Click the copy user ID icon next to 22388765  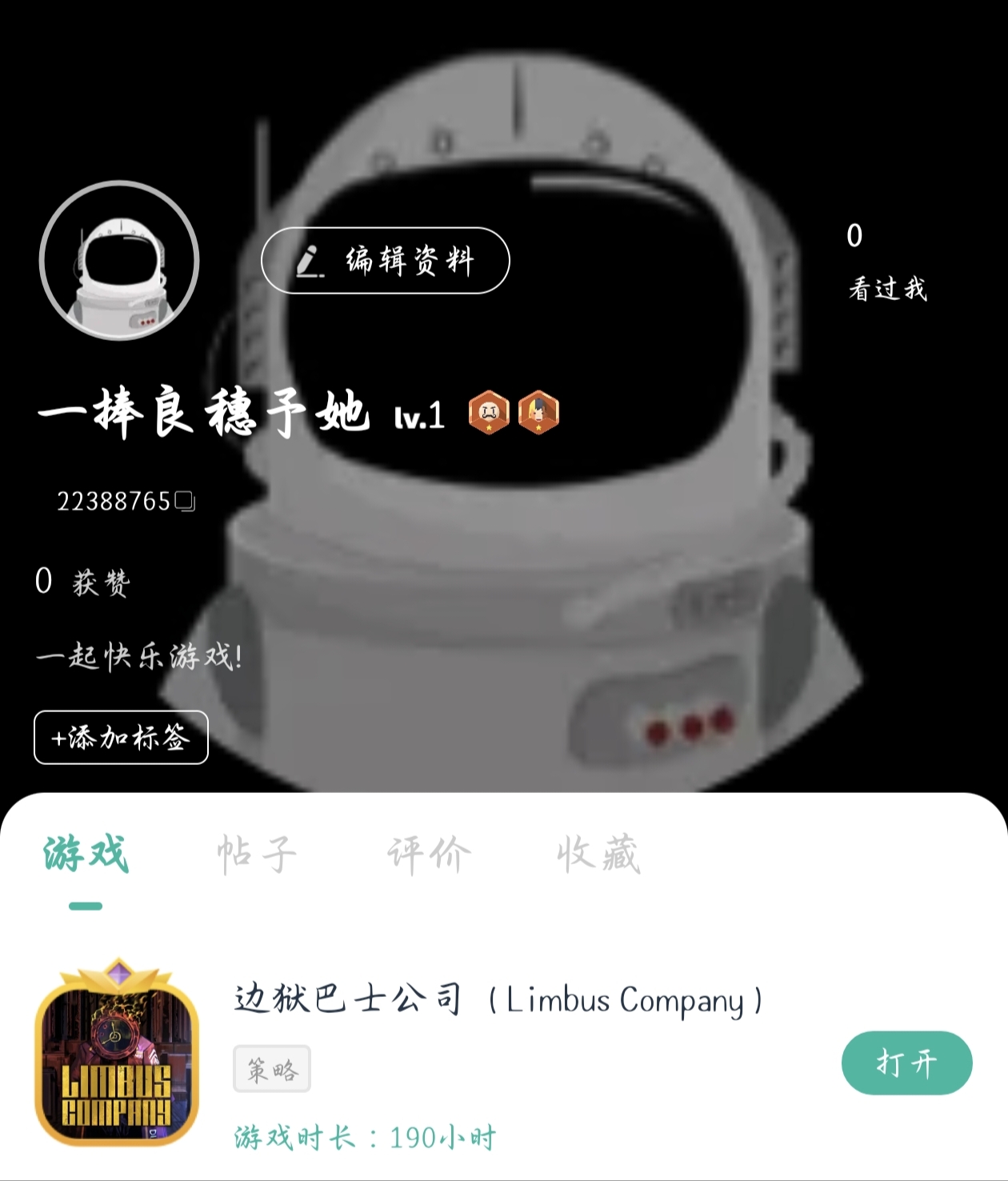tap(184, 500)
